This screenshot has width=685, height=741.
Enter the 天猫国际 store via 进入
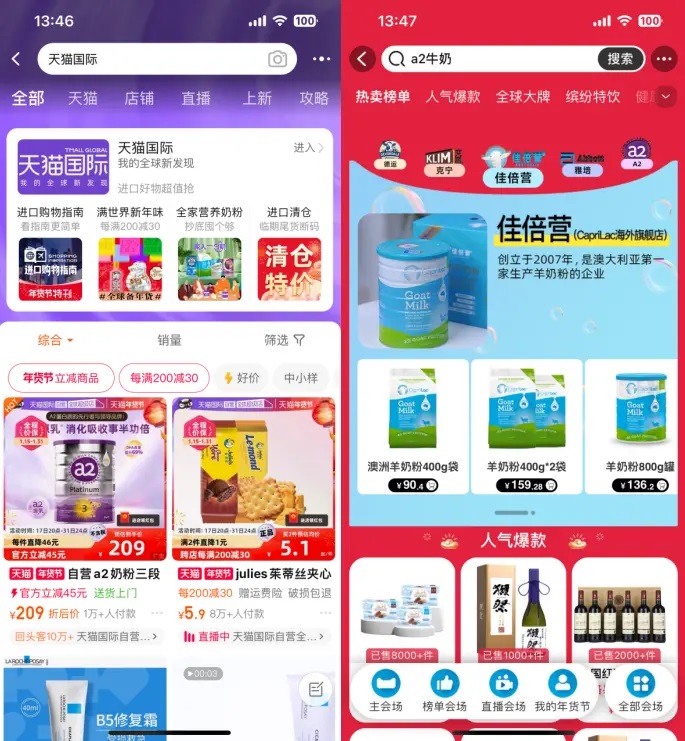(308, 148)
